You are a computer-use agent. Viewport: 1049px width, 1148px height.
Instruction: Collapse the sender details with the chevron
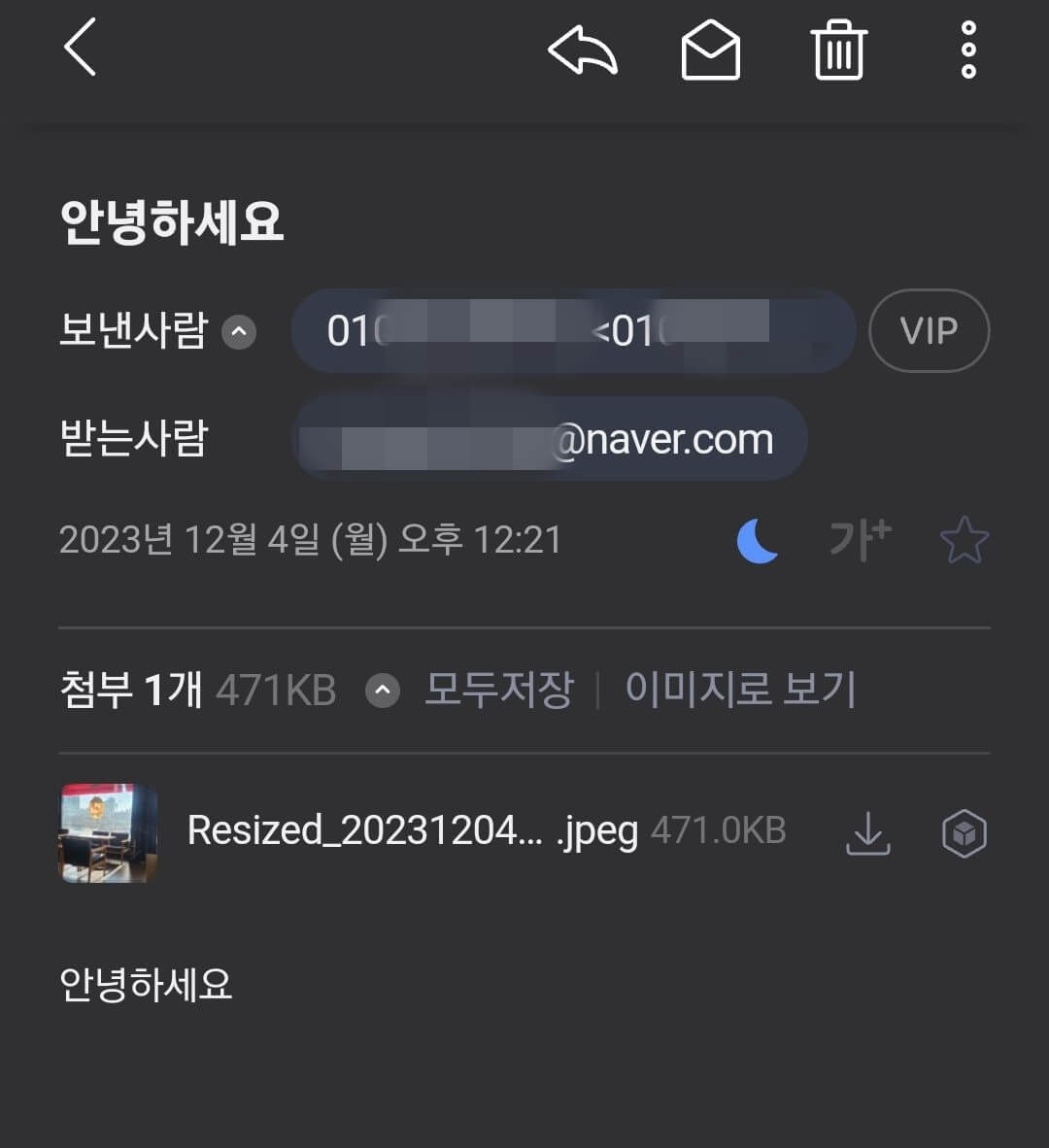pyautogui.click(x=239, y=332)
